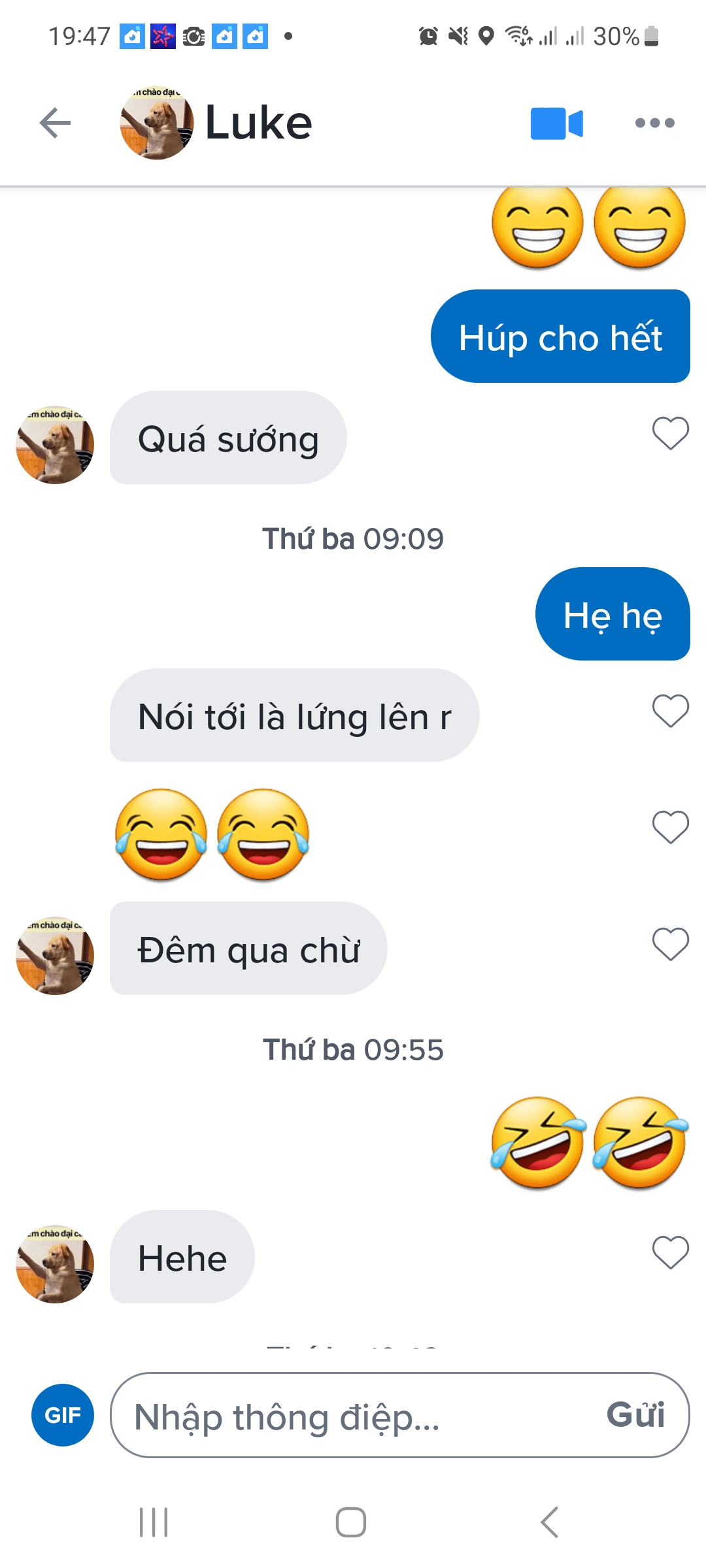Like the message "Nói tới là lứng lên r"

671,710
